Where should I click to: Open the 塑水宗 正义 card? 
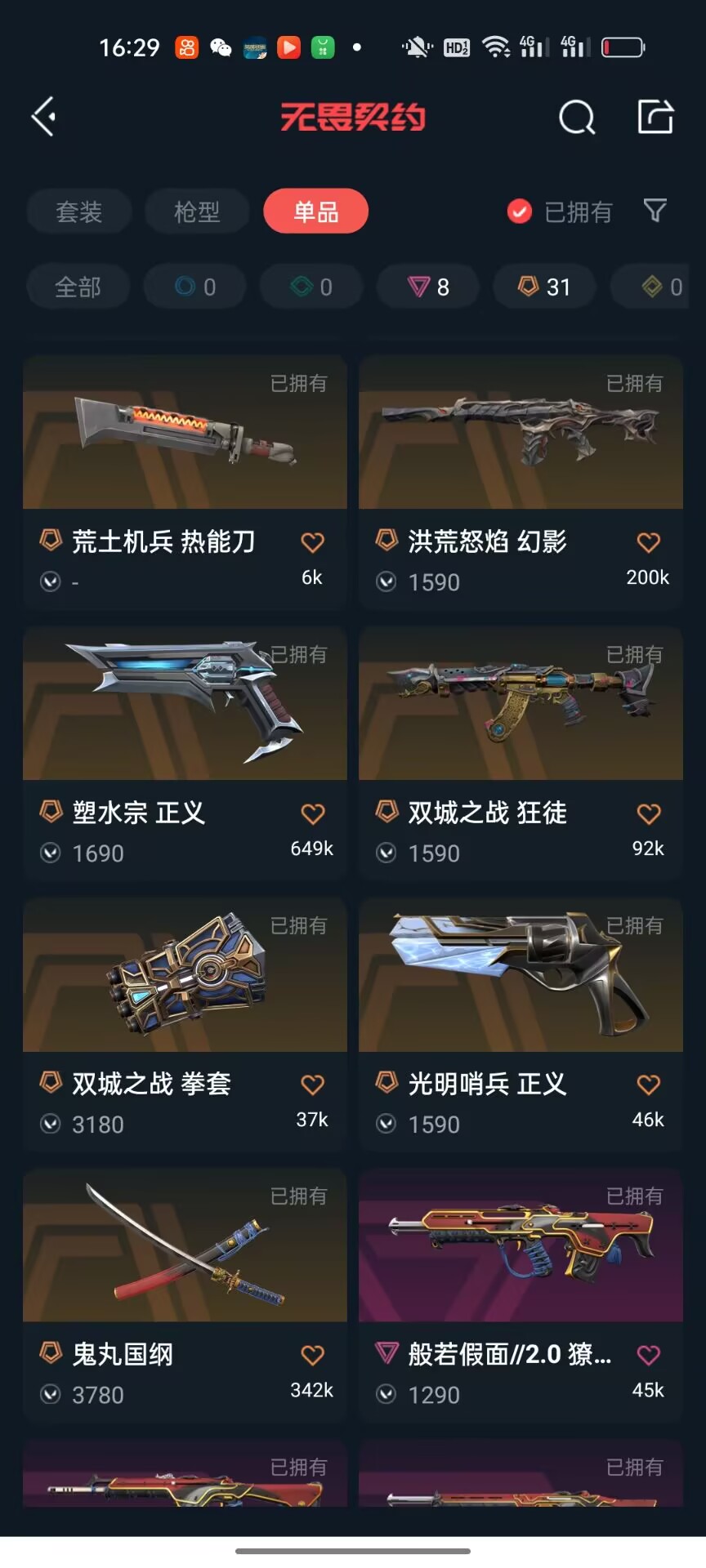[x=185, y=752]
